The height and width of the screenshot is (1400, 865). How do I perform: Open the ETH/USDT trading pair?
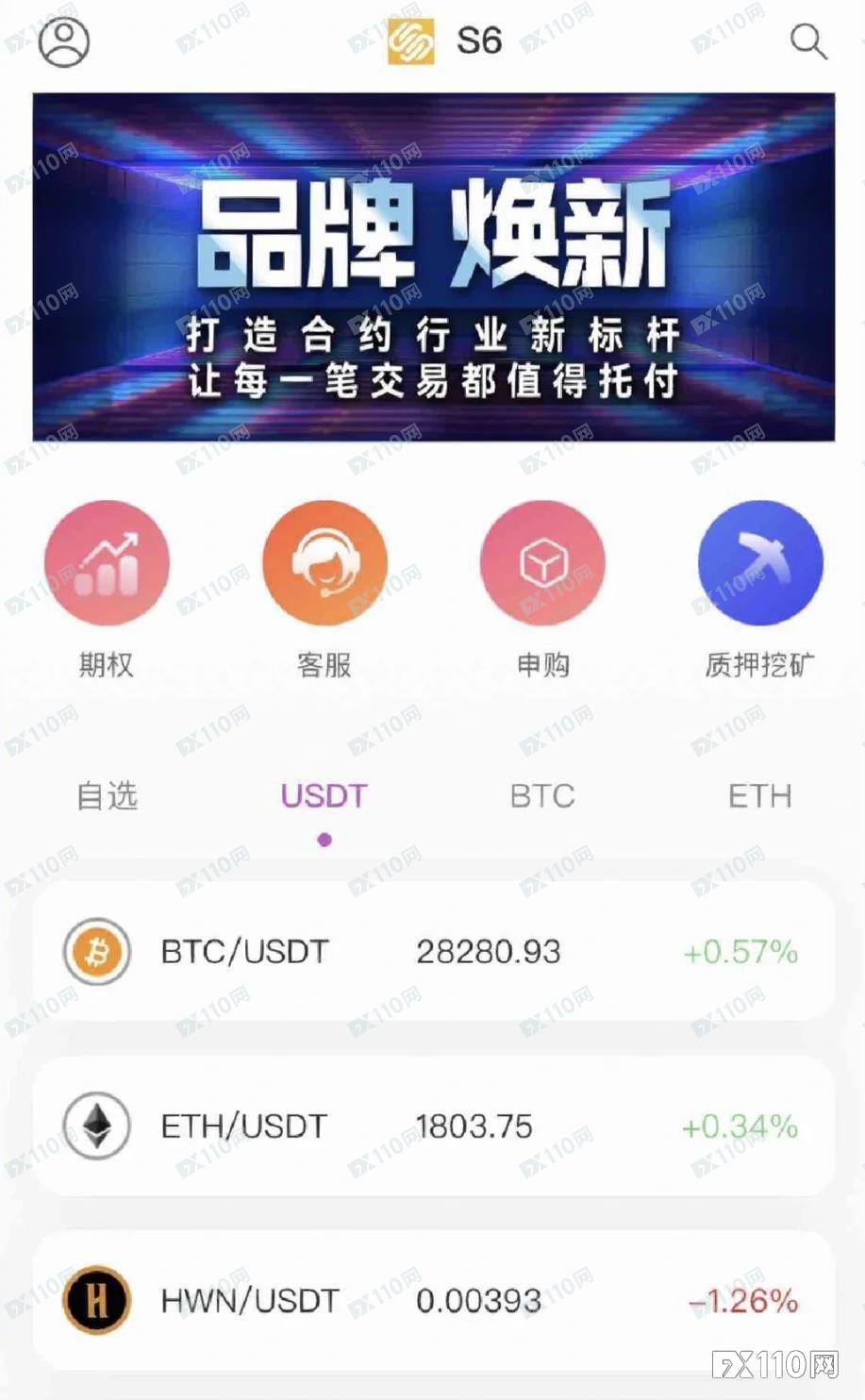433,1126
